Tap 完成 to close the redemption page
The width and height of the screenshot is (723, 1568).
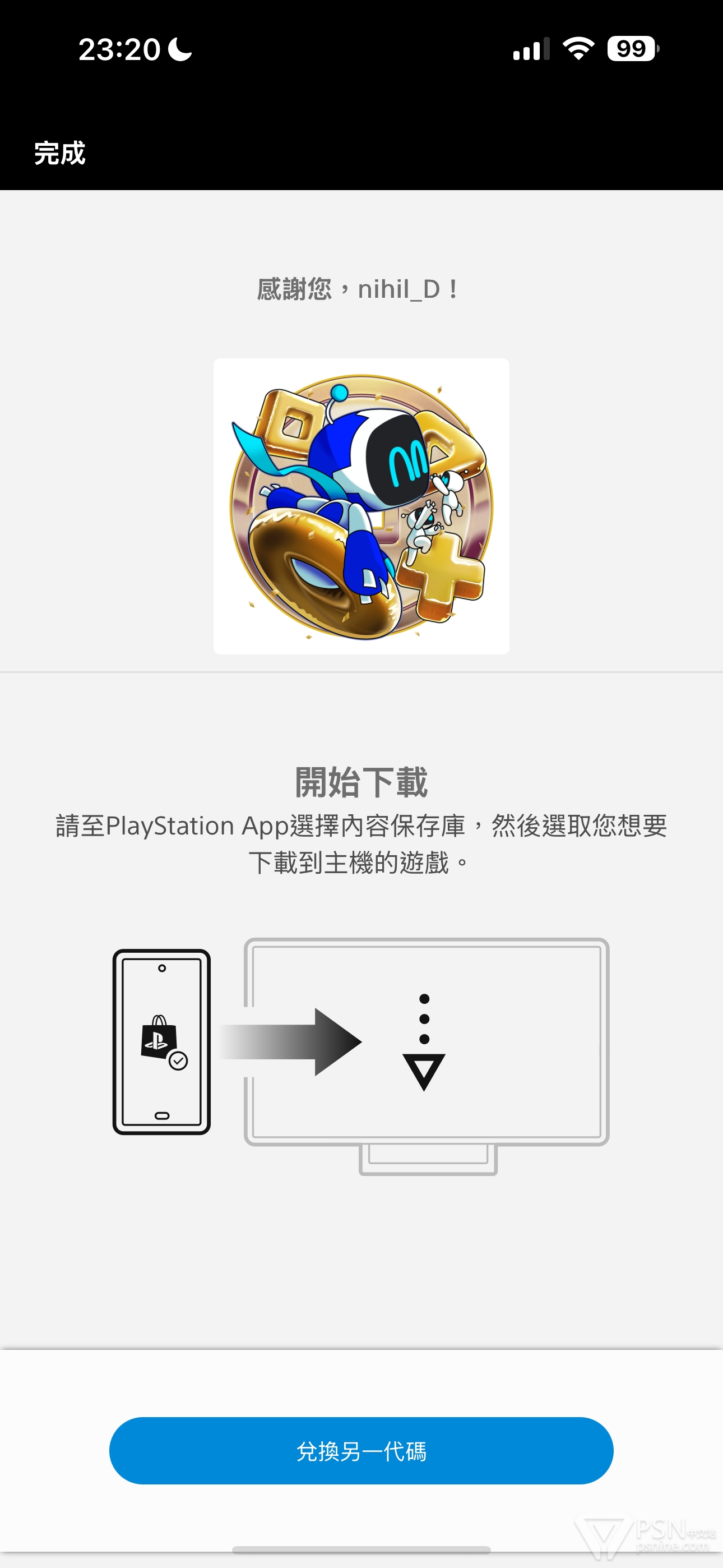click(59, 153)
